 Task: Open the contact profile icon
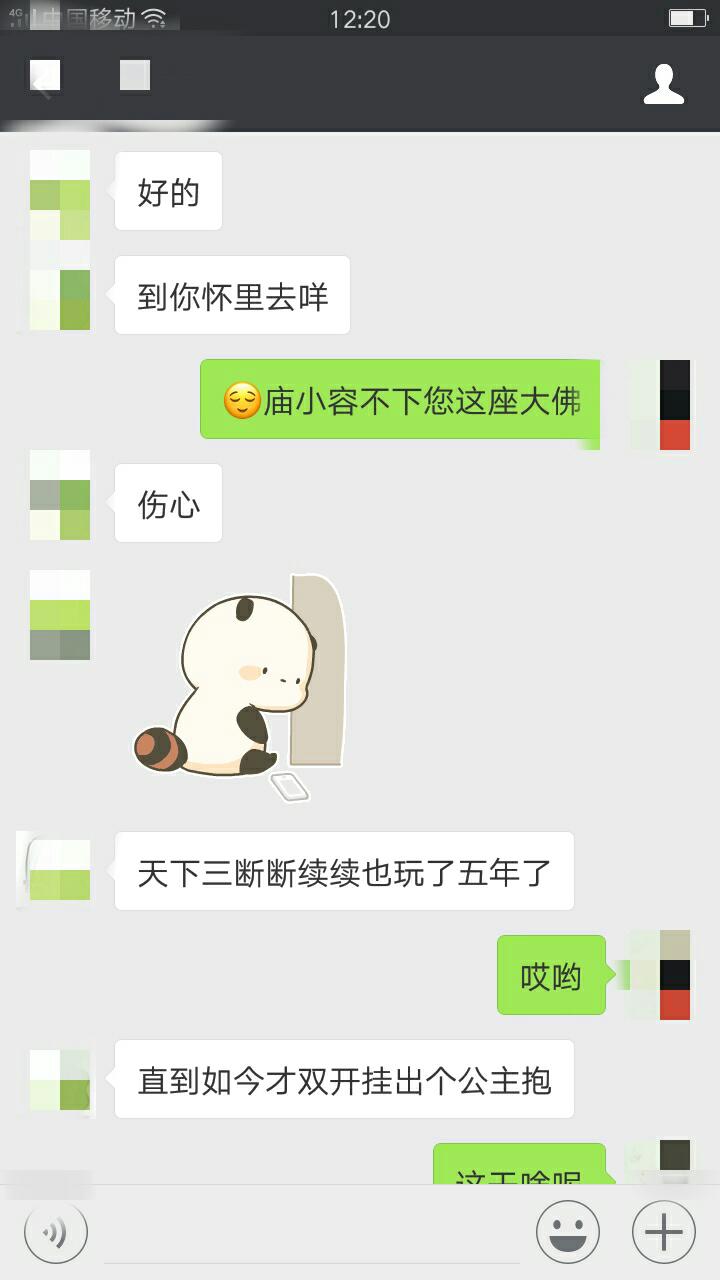pos(663,84)
